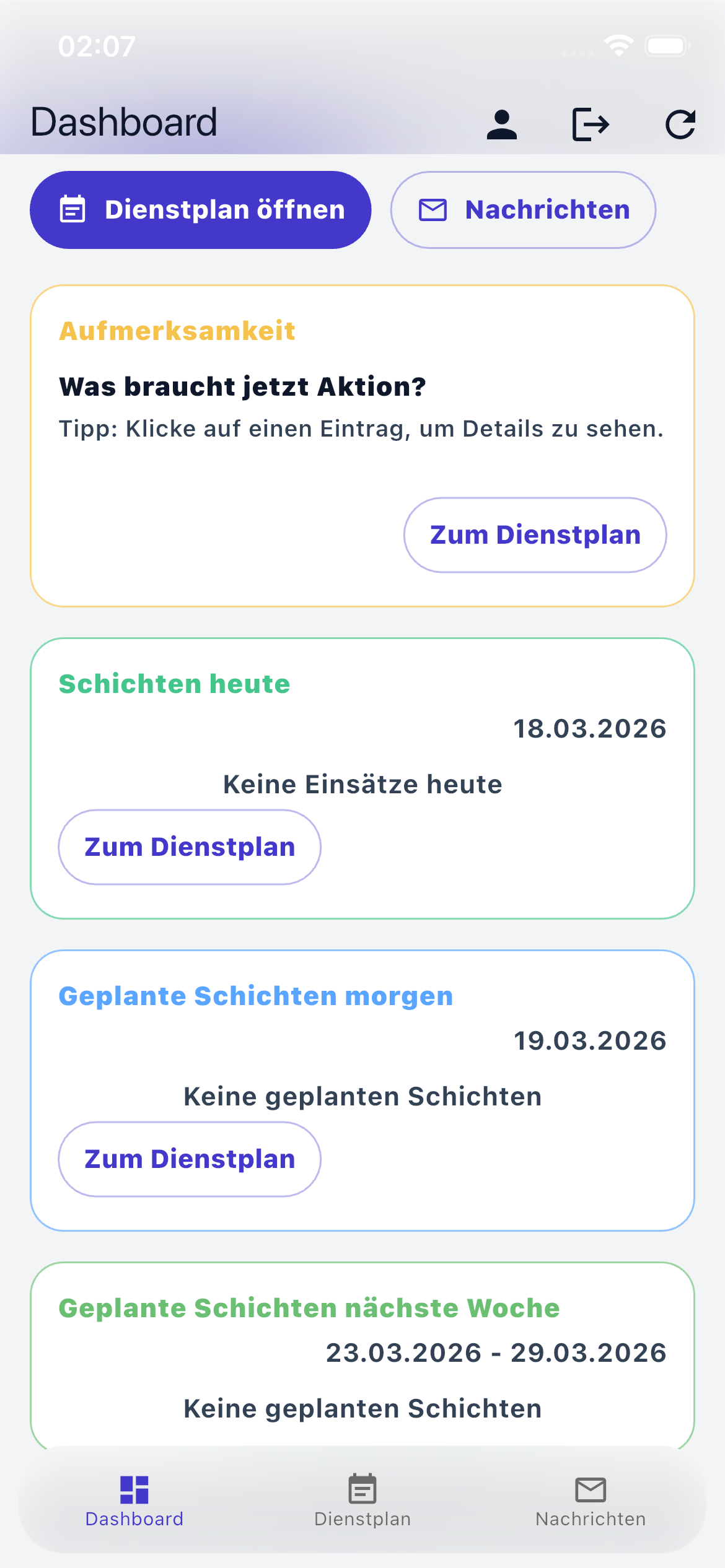The height and width of the screenshot is (1568, 725).
Task: Click Zum Dienstplan in the Aufmerksamkeit card
Action: point(535,534)
